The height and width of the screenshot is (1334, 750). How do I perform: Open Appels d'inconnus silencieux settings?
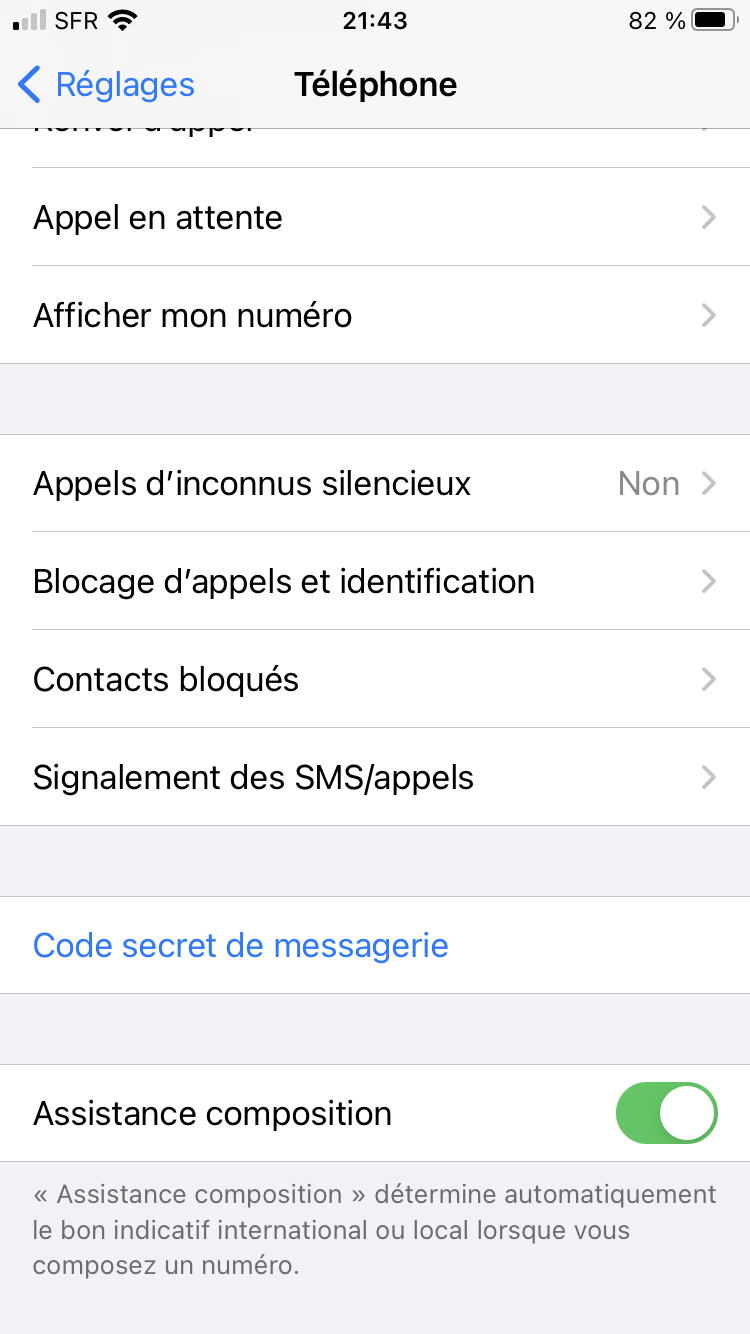[375, 483]
